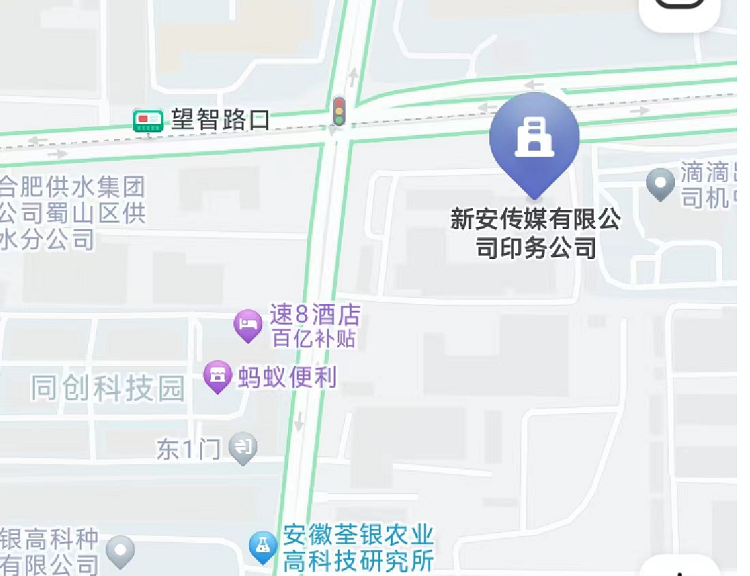The height and width of the screenshot is (576, 750).
Task: Tap the 东1门 gate marker
Action: pyautogui.click(x=243, y=448)
